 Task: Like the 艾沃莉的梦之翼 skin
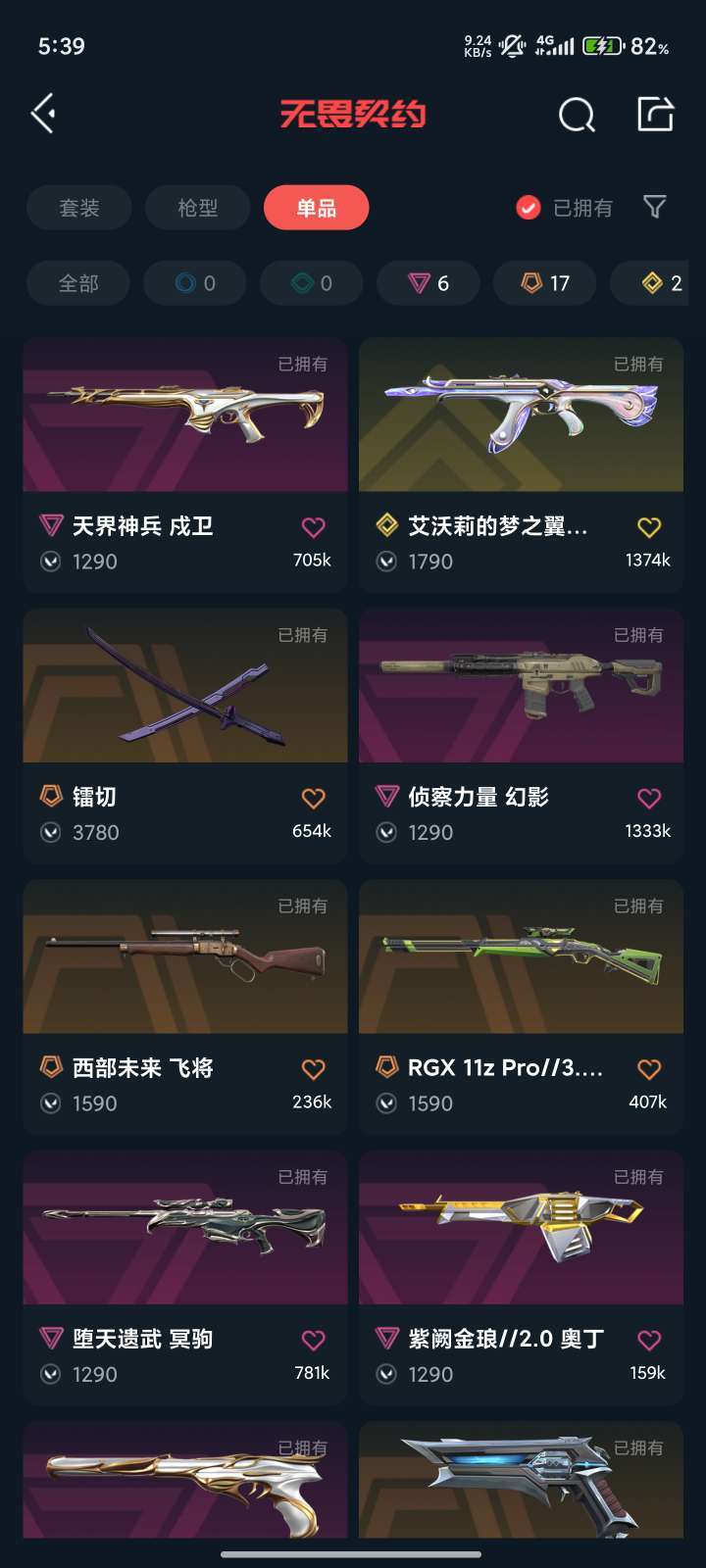tap(649, 527)
